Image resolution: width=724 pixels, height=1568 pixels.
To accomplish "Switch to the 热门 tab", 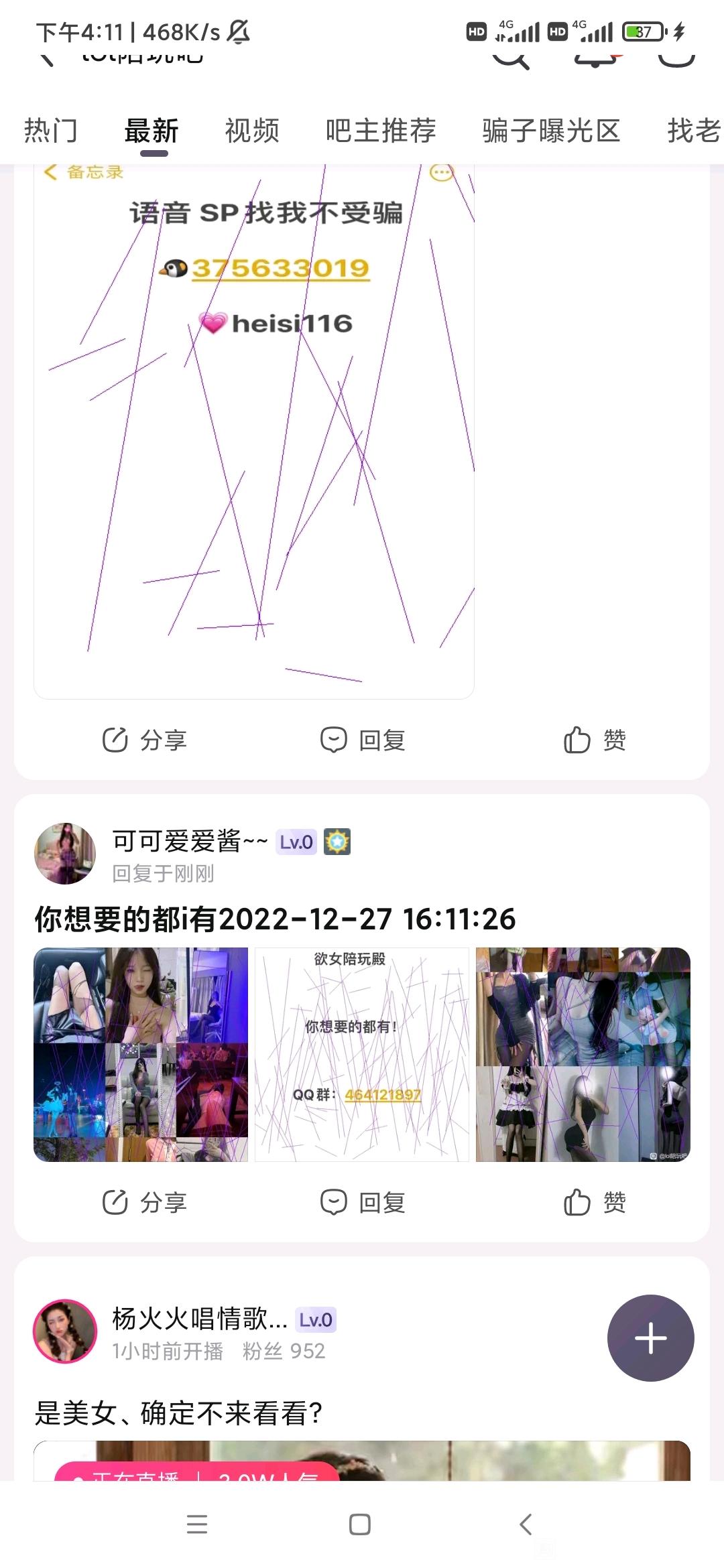I will tap(51, 131).
